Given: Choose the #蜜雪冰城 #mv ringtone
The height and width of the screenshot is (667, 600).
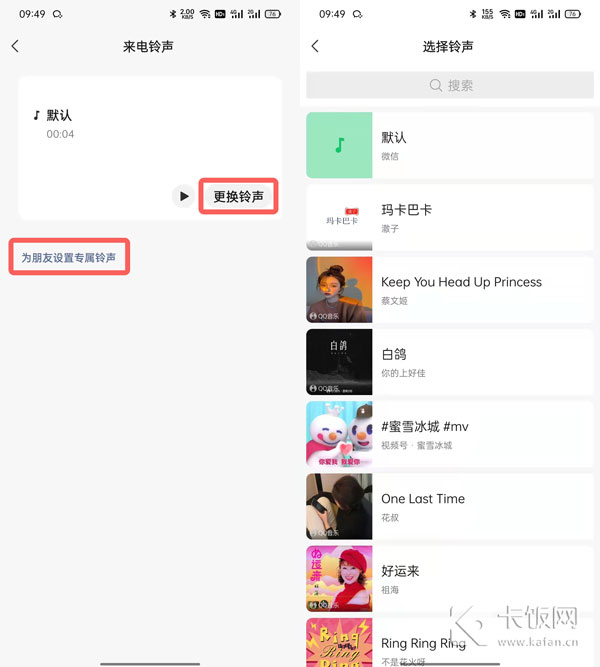Looking at the screenshot, I should pyautogui.click(x=450, y=434).
